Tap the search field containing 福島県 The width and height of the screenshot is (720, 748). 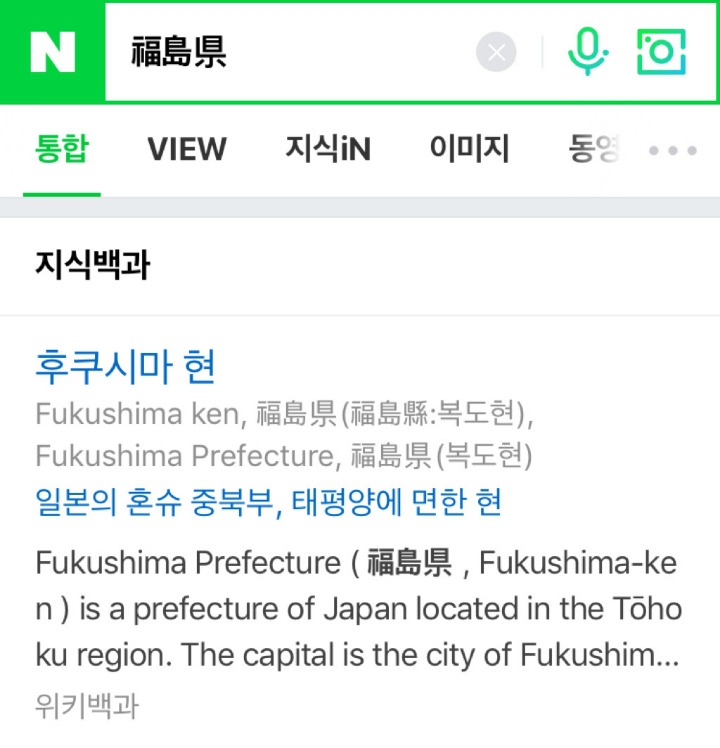[290, 52]
